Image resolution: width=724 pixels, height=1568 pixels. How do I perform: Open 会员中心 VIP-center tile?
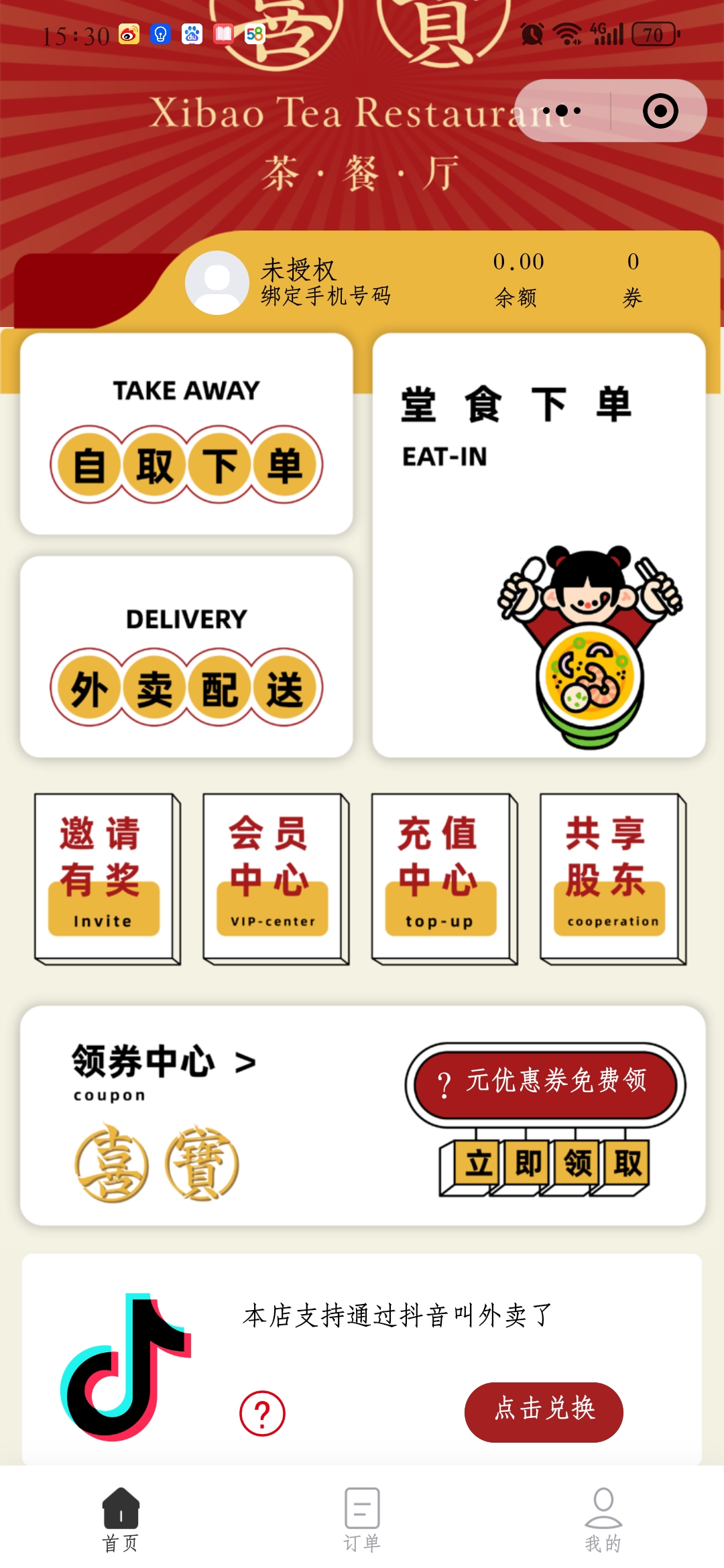tap(274, 878)
